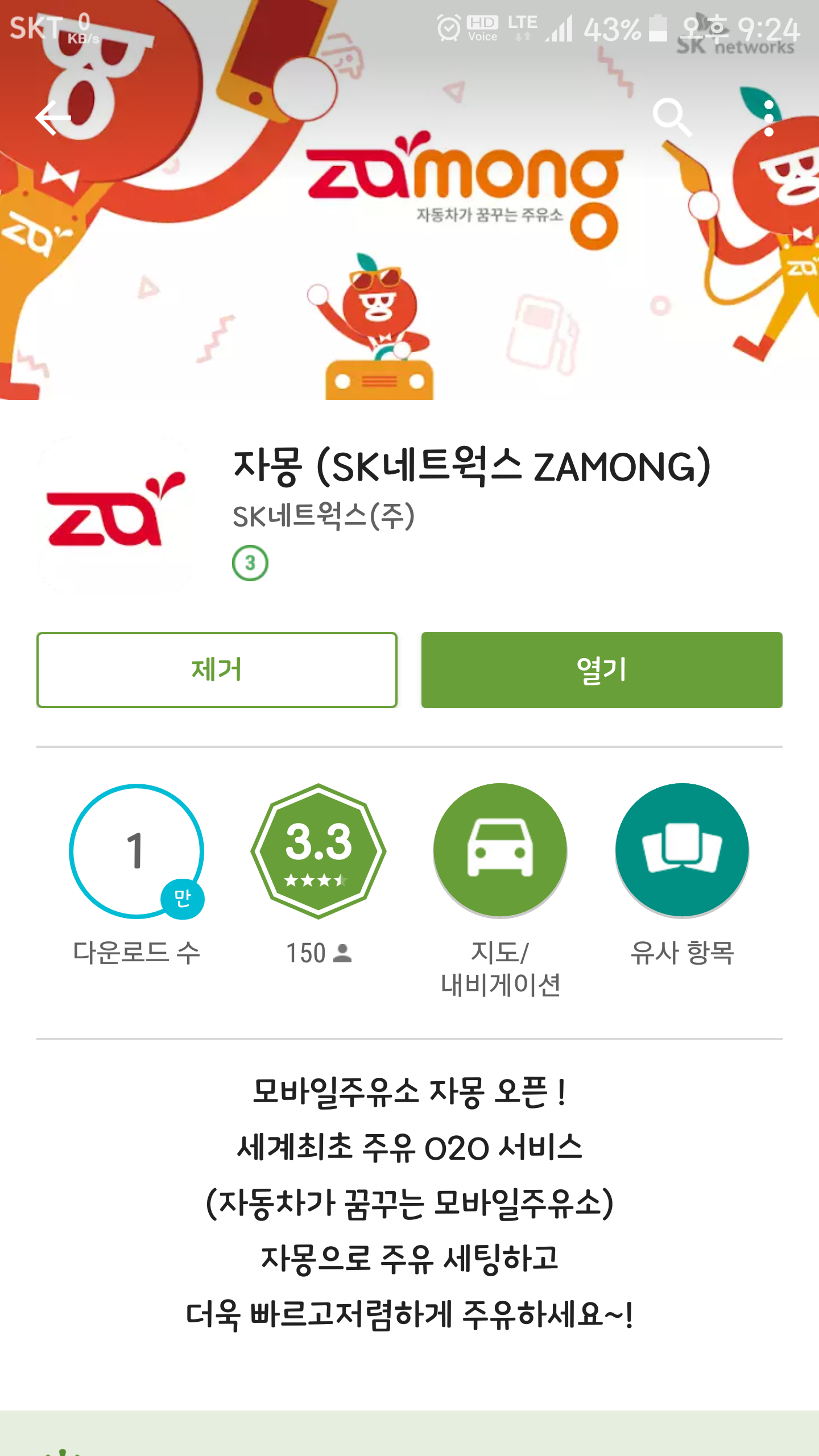This screenshot has width=819, height=1456.
Task: Browse the 지도/내비게이션 category
Action: [x=500, y=851]
